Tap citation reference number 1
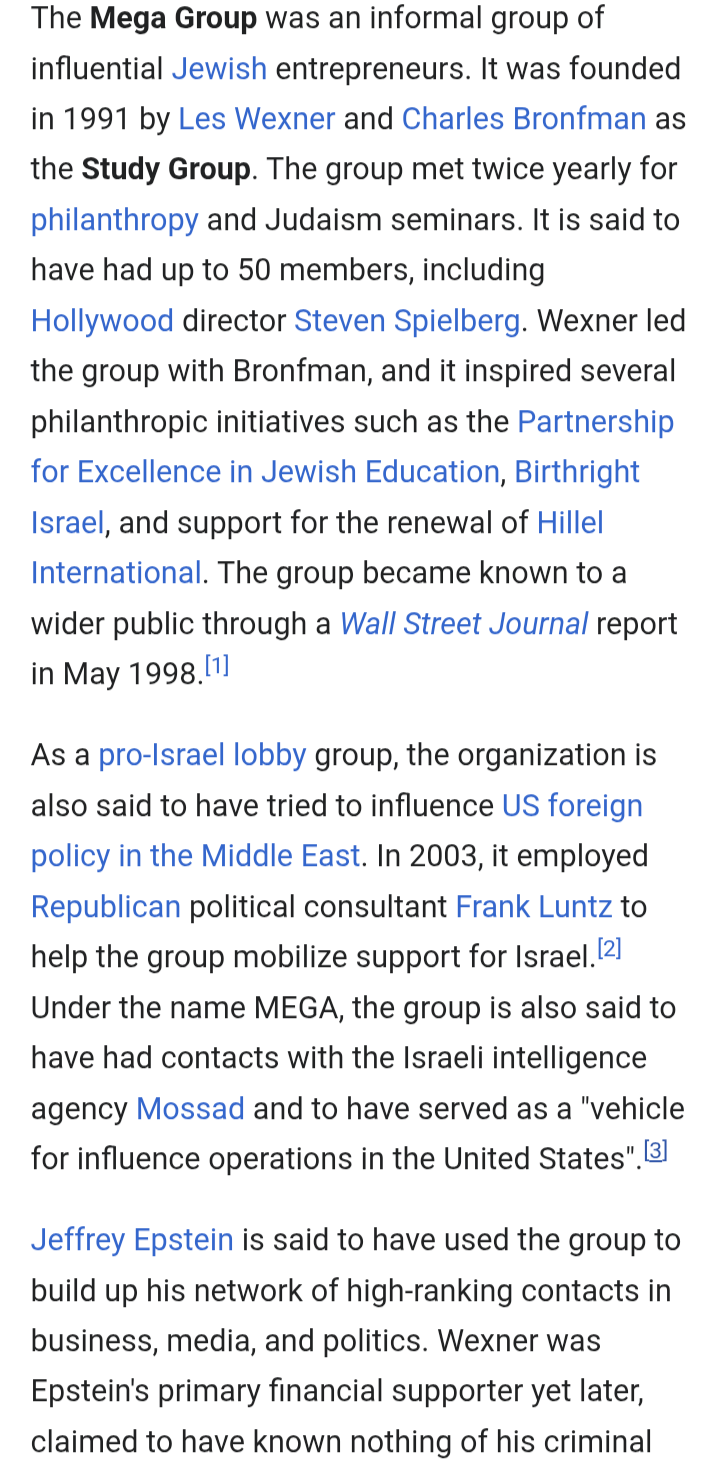This screenshot has height=1466, width=720. point(217,667)
